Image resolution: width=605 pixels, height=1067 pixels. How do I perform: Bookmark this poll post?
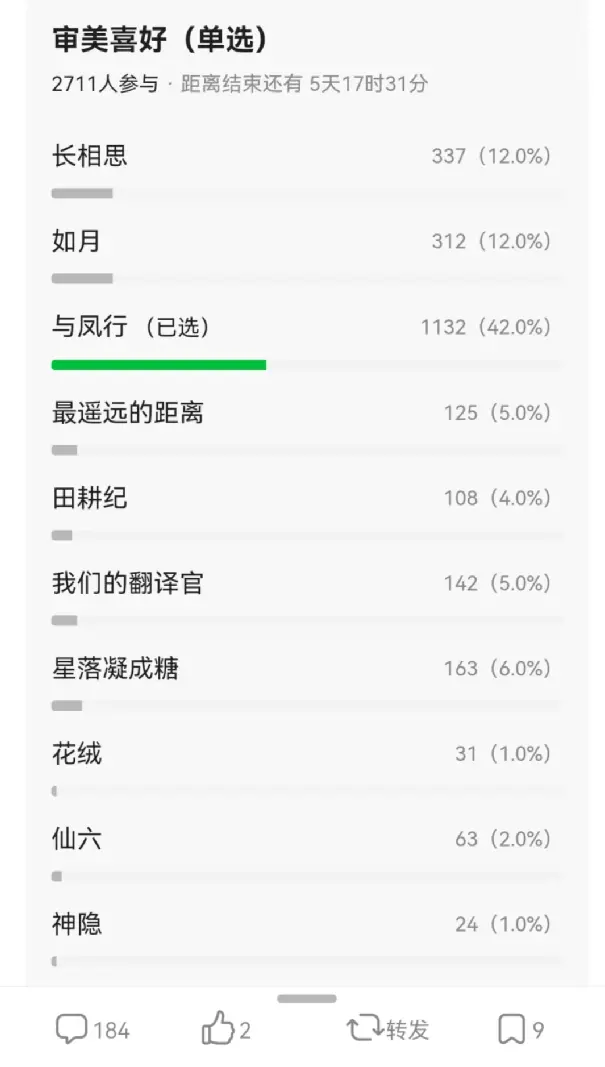pos(521,1029)
